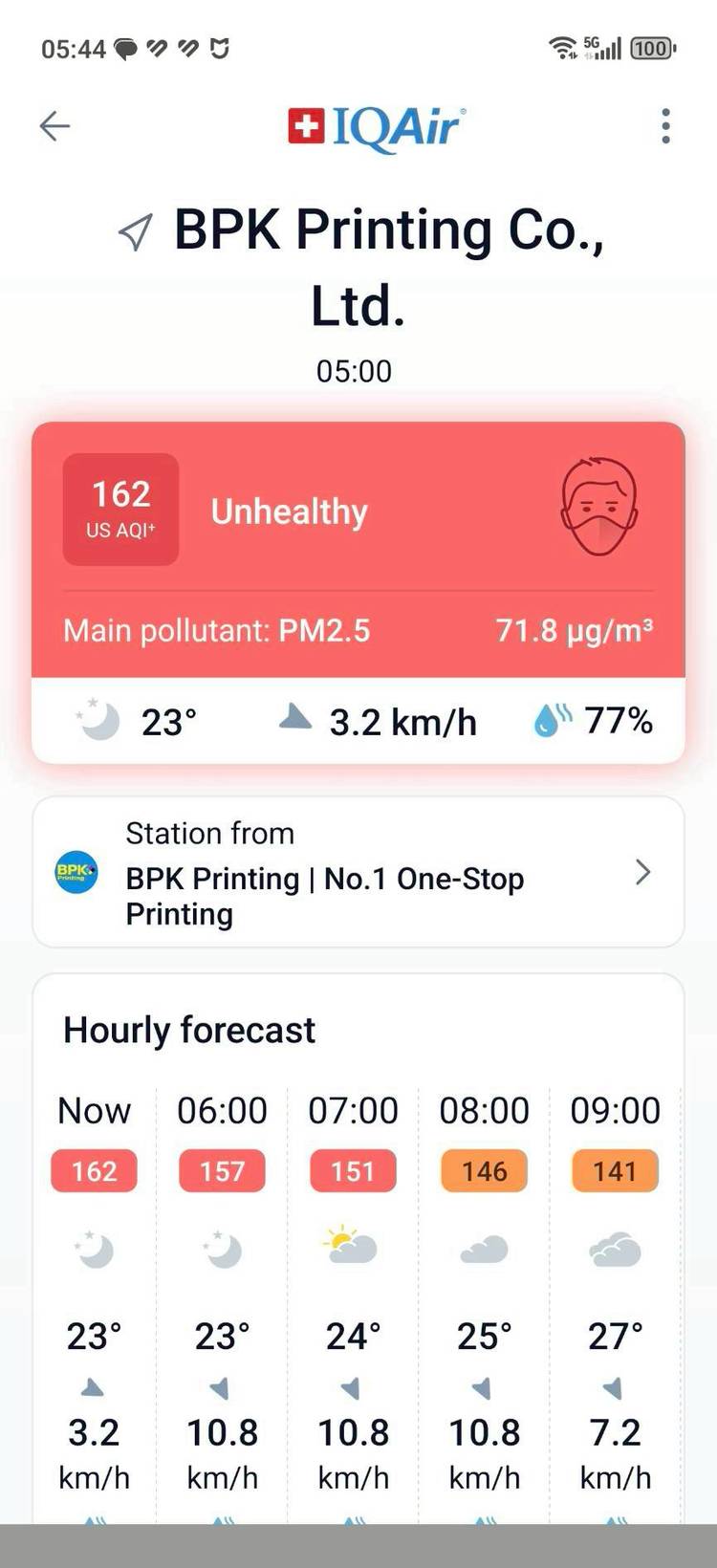Open the three-dot overflow menu
Viewport: 717px width, 1568px height.
tap(665, 126)
